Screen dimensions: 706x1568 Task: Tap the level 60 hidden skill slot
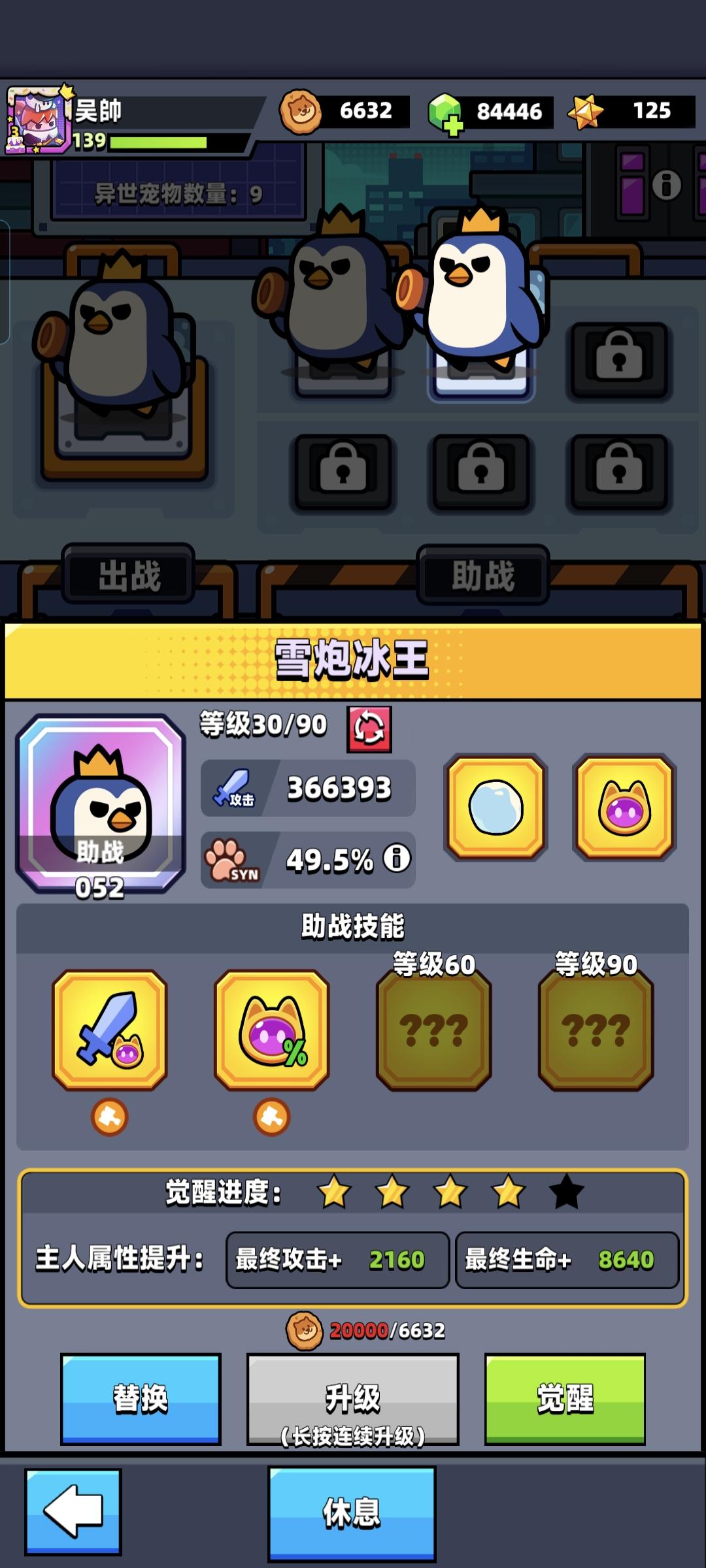coord(435,1032)
